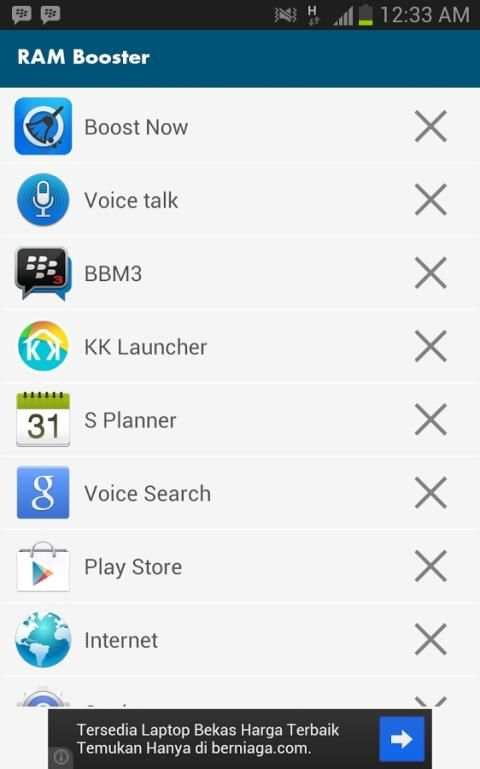Close Internet app via its X
The image size is (480, 769).
[x=430, y=639]
